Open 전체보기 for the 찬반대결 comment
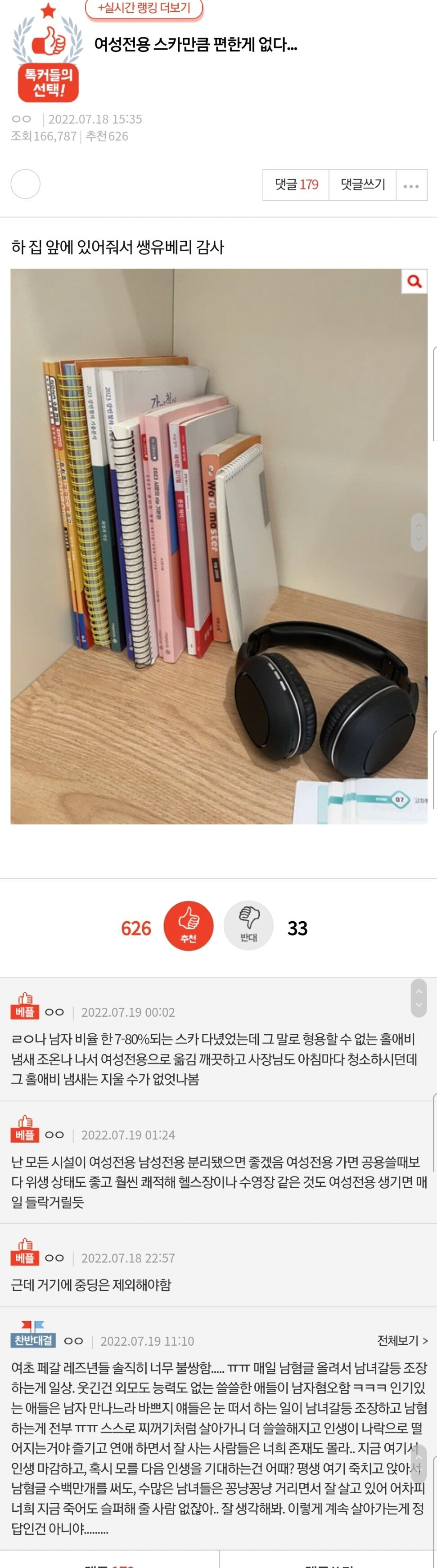Screen dimensions: 437x1568 tap(402, 1341)
